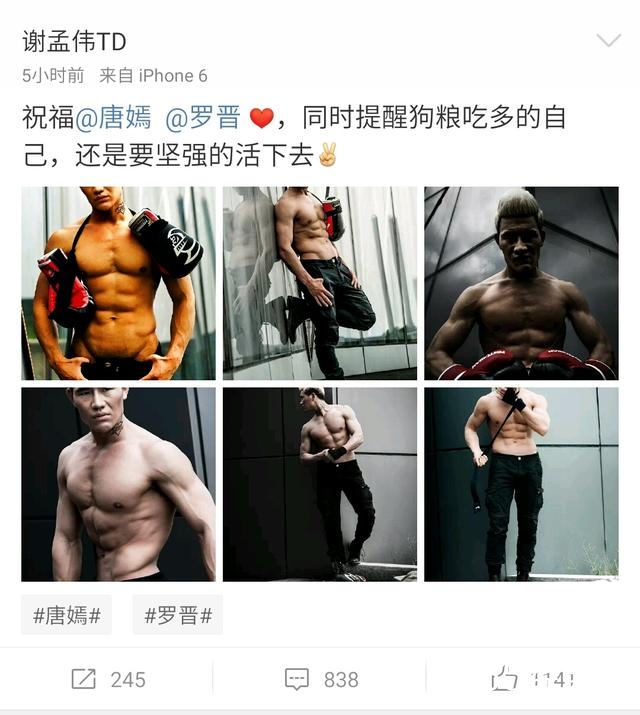View the full-body side-profile photo in black pants
The height and width of the screenshot is (715, 640).
(x=320, y=484)
